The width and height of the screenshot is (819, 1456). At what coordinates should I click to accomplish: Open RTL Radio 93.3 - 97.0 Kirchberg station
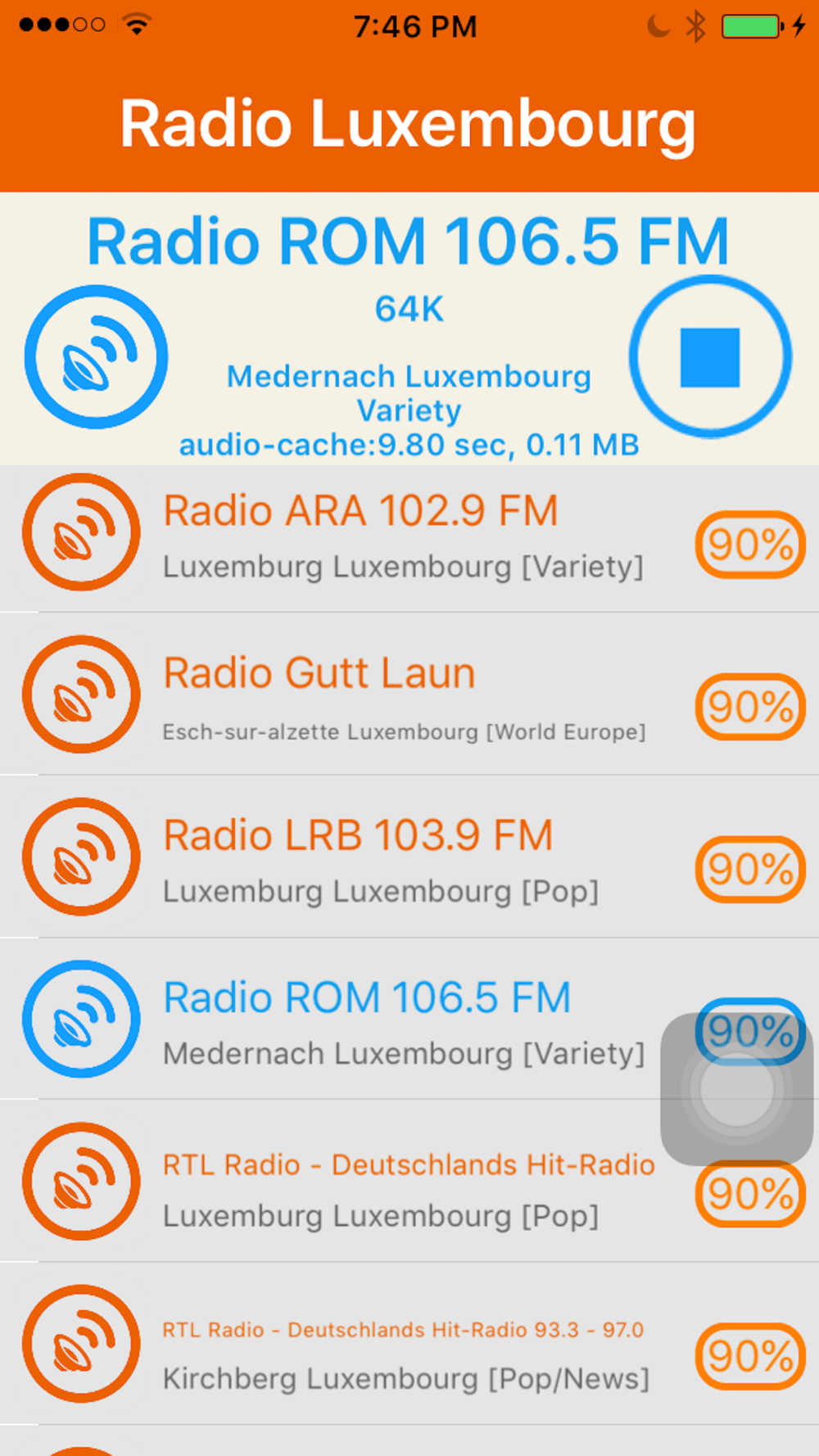[409, 1343]
